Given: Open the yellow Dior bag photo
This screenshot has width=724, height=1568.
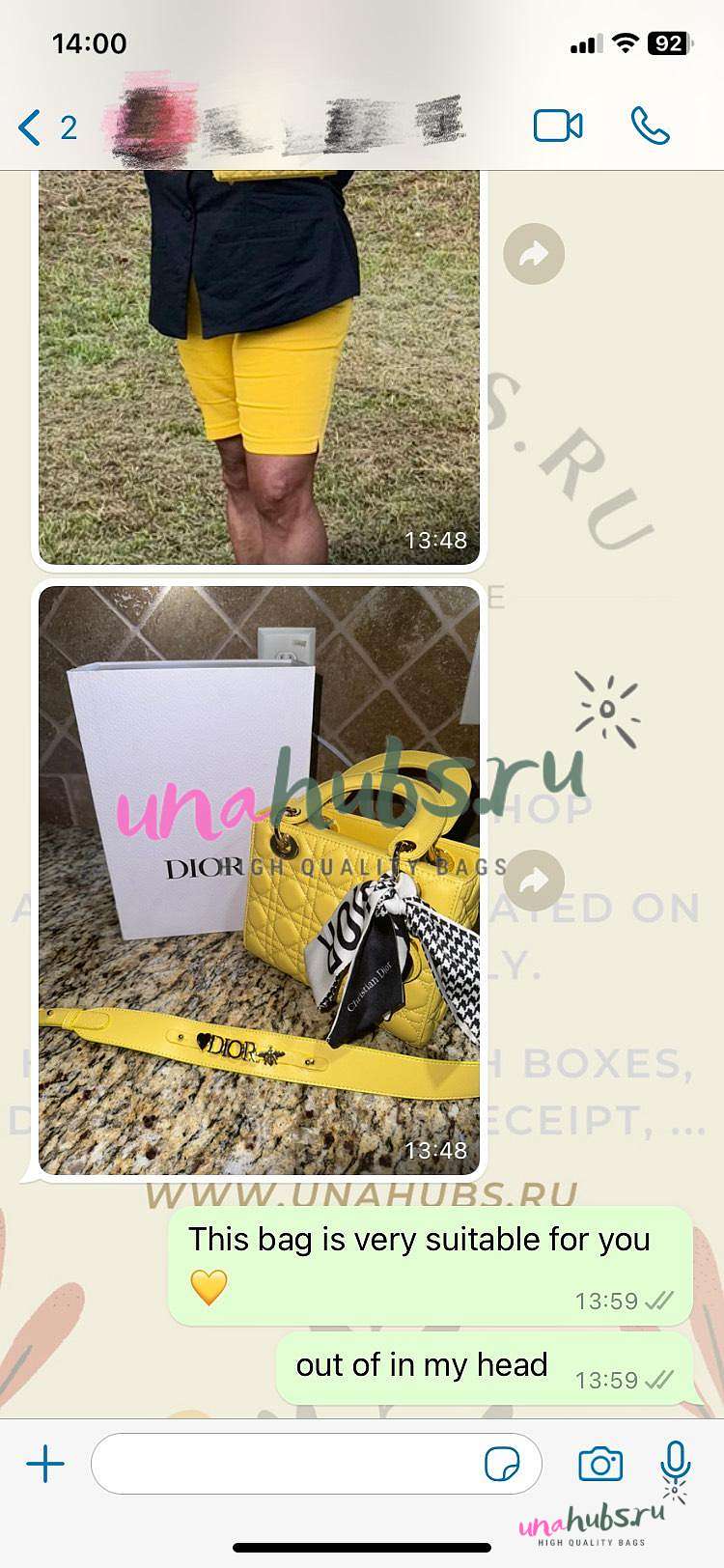Looking at the screenshot, I should [x=259, y=880].
